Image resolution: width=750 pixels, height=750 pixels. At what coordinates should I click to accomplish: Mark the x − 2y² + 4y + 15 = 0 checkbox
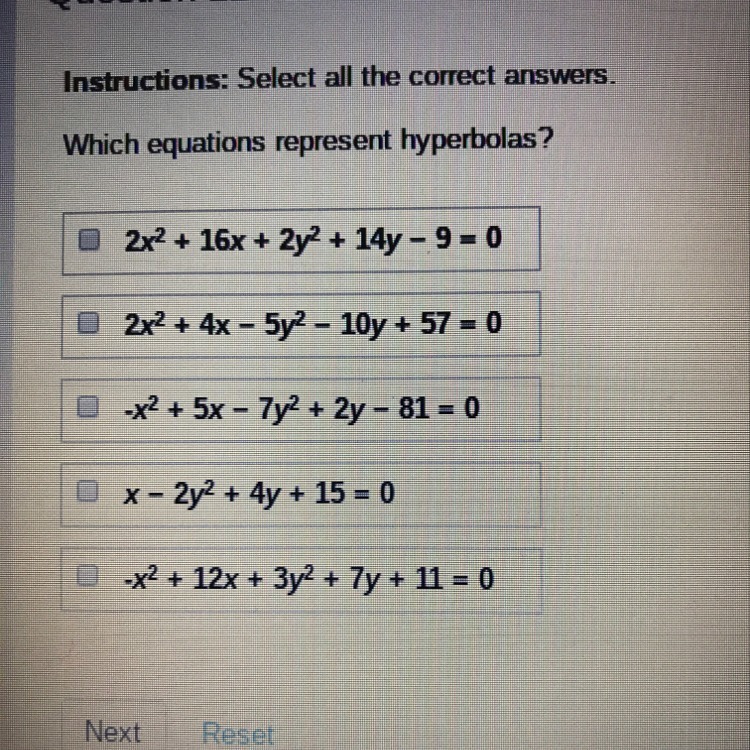point(90,492)
